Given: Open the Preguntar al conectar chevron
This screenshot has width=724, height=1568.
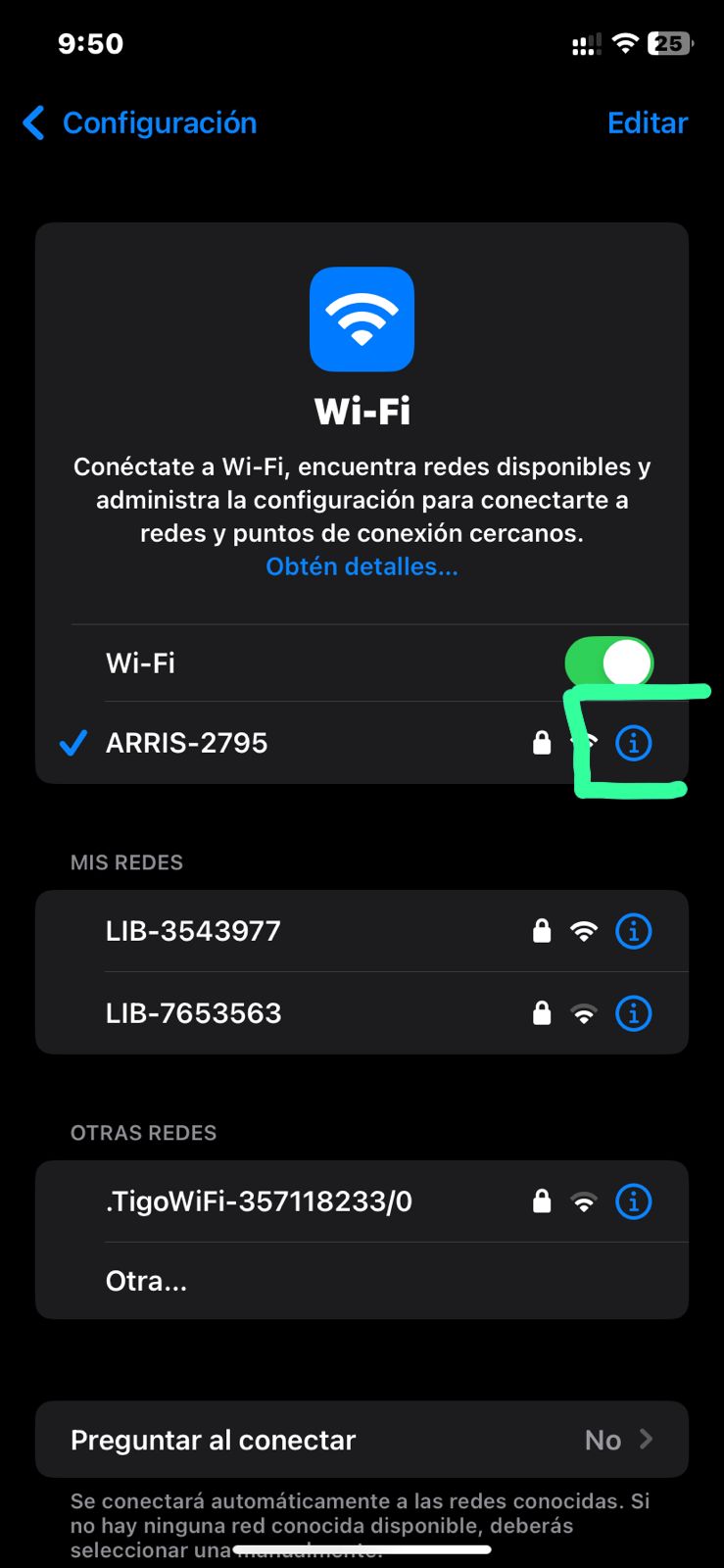Looking at the screenshot, I should (x=646, y=1439).
